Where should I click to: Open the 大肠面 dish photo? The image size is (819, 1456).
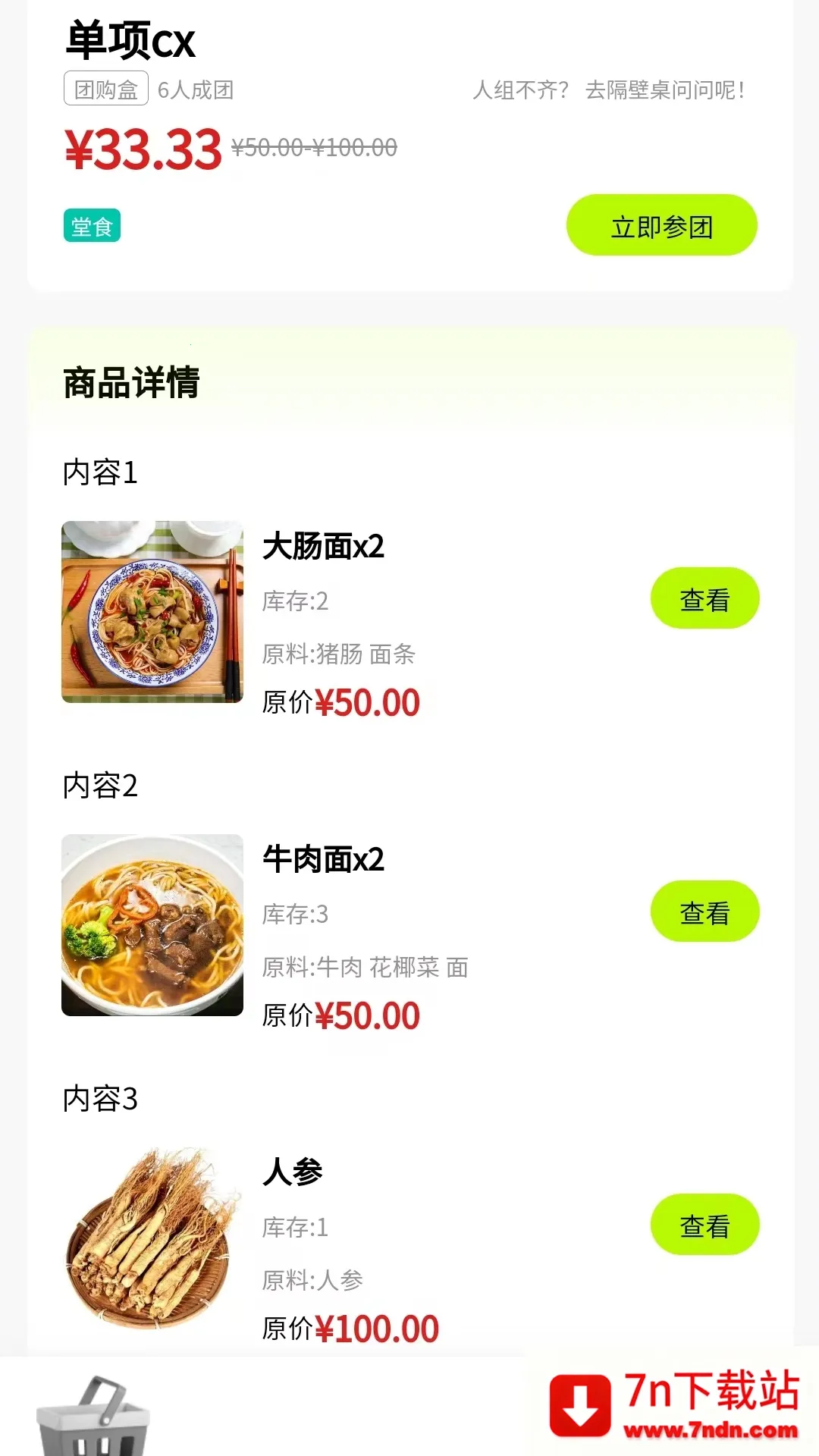(x=152, y=612)
